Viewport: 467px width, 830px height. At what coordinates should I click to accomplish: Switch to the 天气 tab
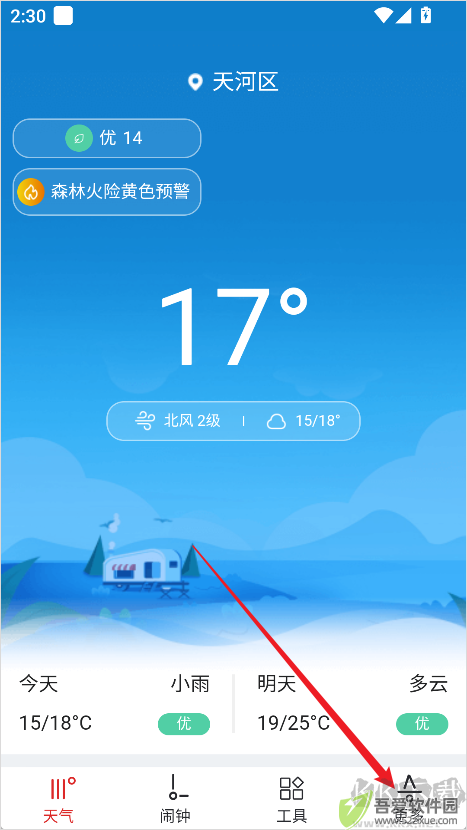pos(59,799)
